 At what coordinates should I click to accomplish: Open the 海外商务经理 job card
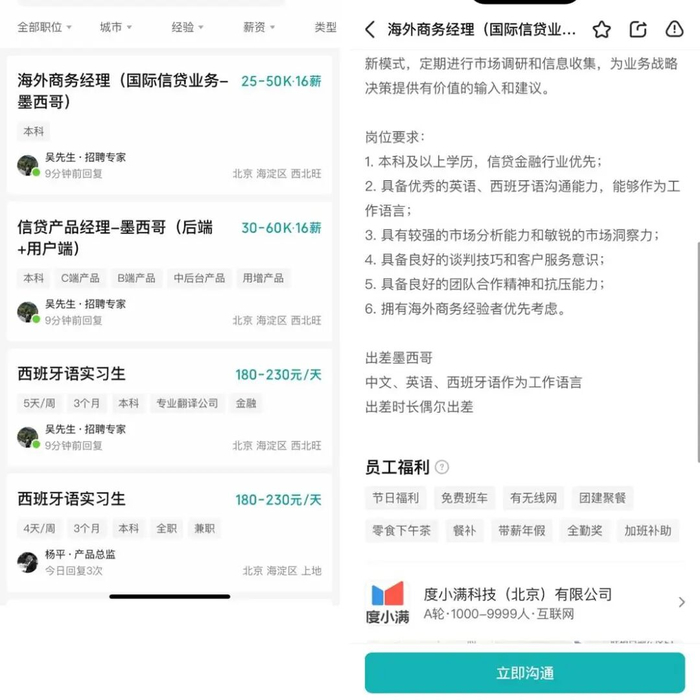coord(169,123)
